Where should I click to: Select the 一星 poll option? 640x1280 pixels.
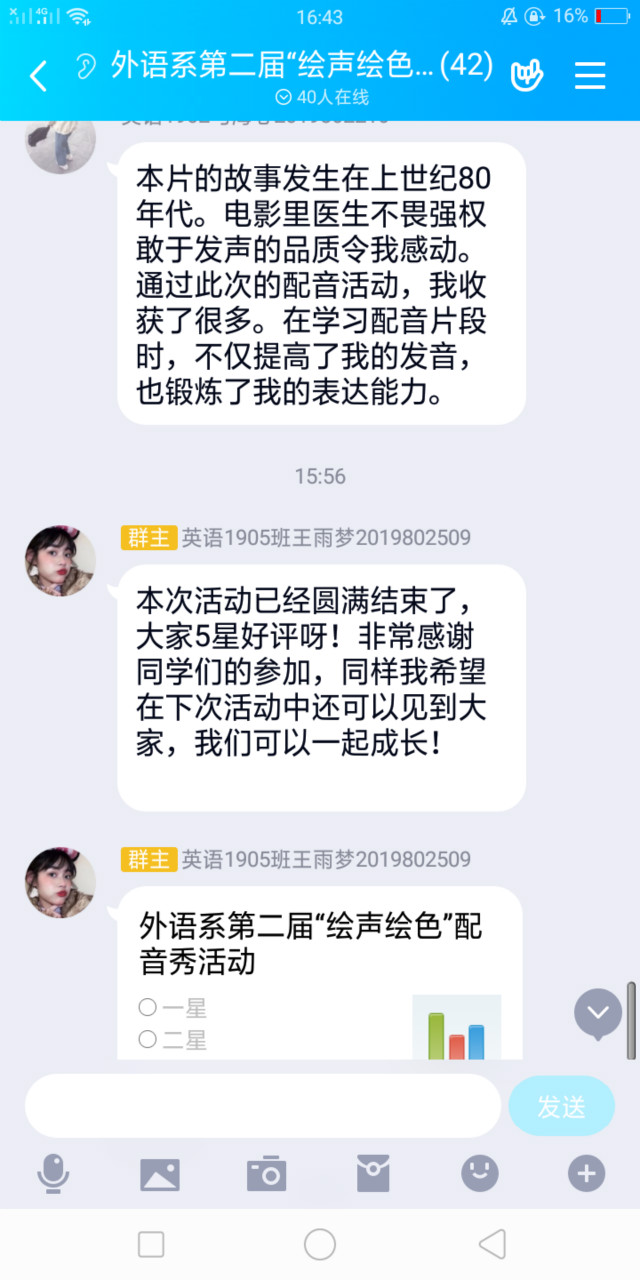[x=148, y=1007]
